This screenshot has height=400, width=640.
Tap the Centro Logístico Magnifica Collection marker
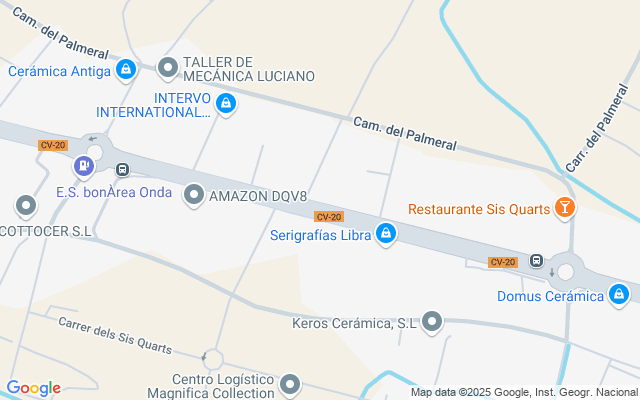(x=290, y=384)
